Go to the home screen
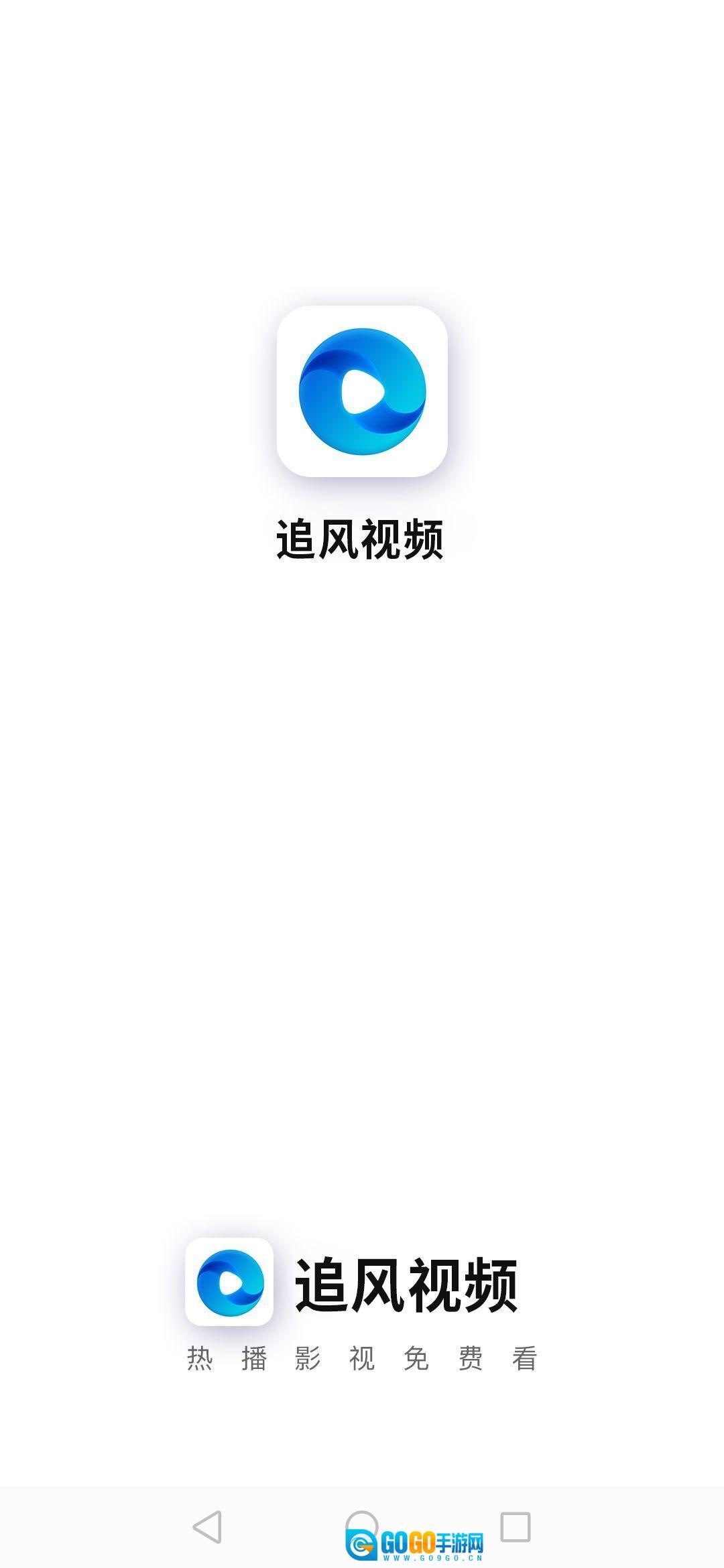 coord(362,1524)
